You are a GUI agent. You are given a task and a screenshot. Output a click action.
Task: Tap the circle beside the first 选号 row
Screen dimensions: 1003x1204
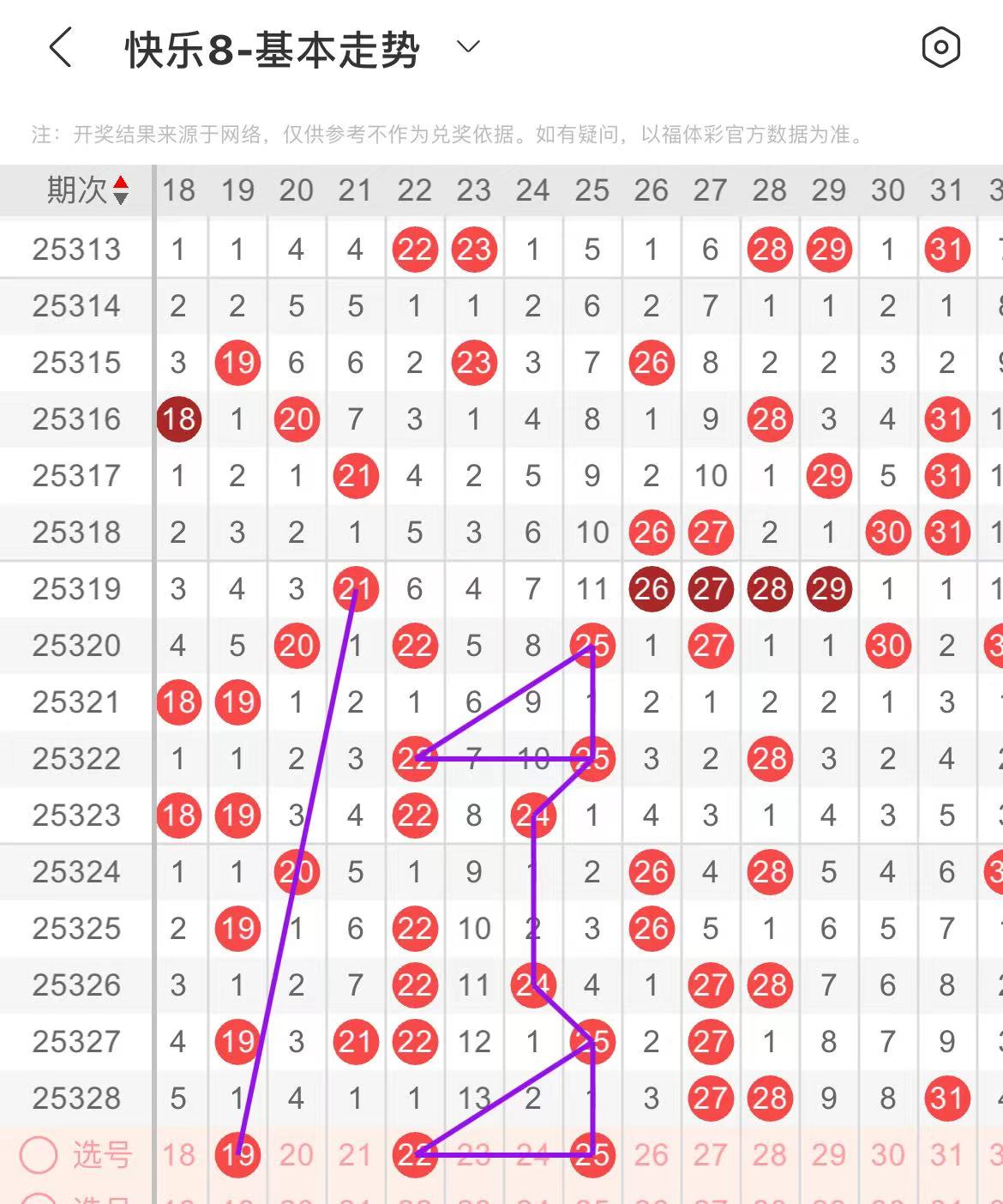tap(39, 1155)
